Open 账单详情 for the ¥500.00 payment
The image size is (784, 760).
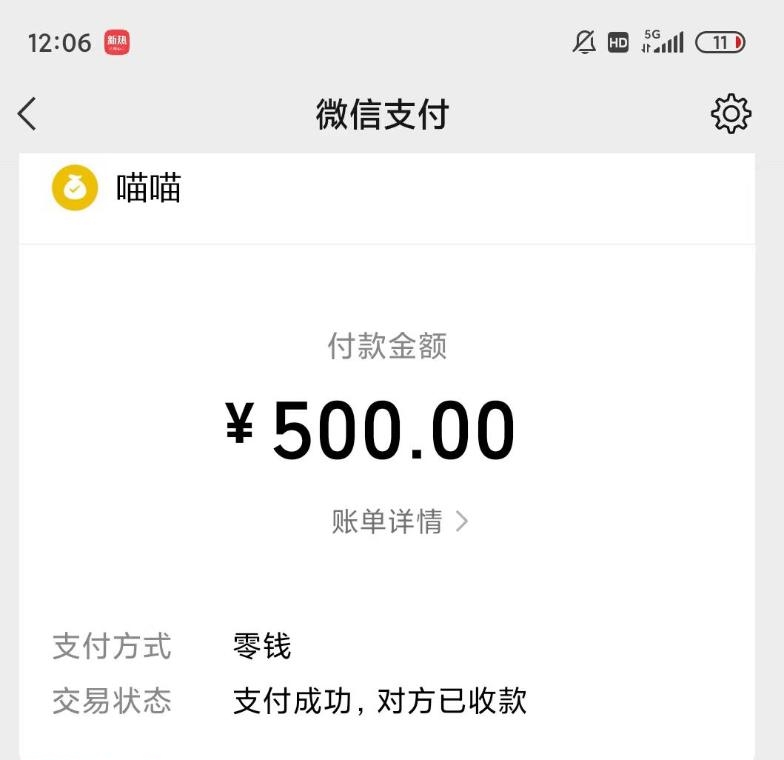398,521
